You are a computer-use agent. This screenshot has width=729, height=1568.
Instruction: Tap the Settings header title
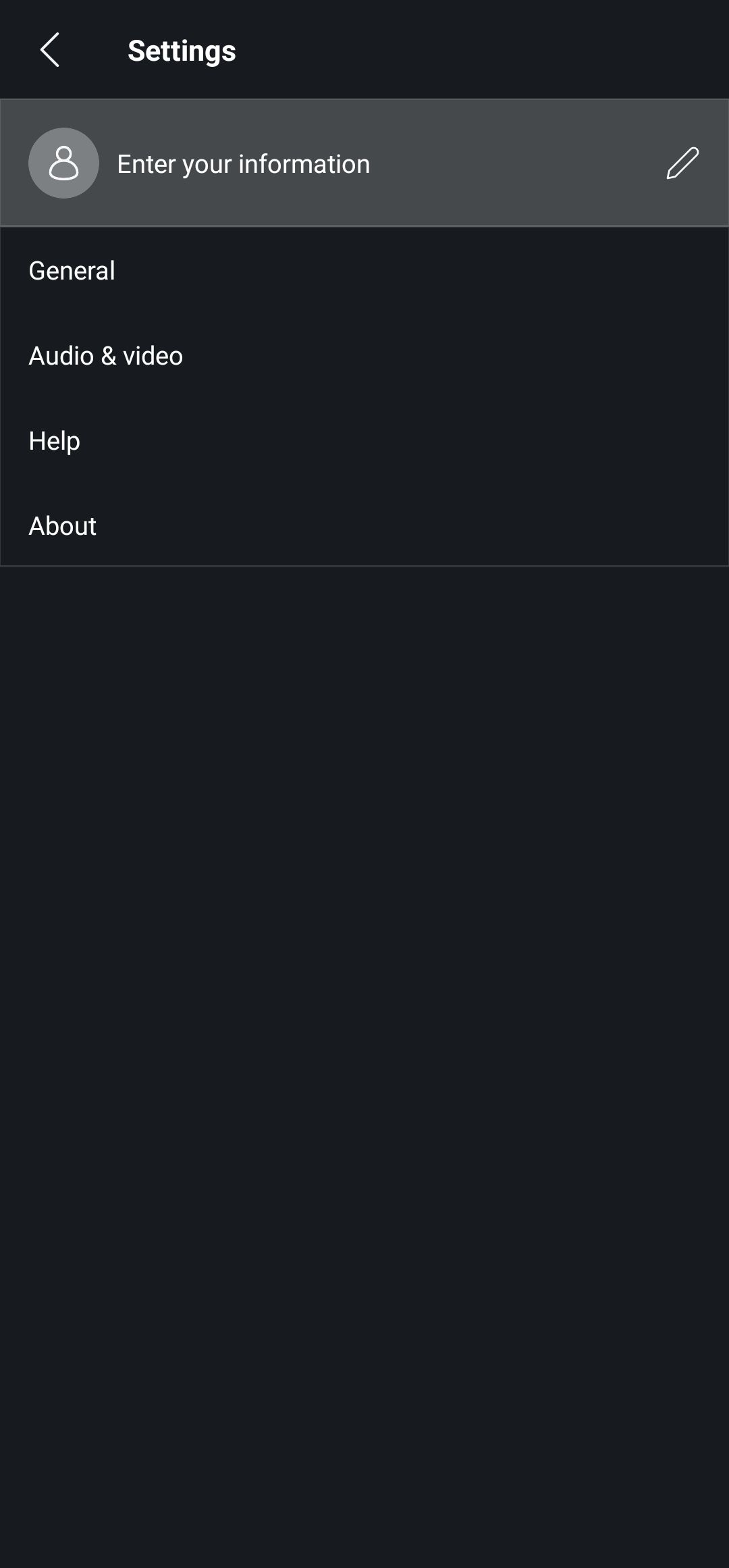coord(182,50)
